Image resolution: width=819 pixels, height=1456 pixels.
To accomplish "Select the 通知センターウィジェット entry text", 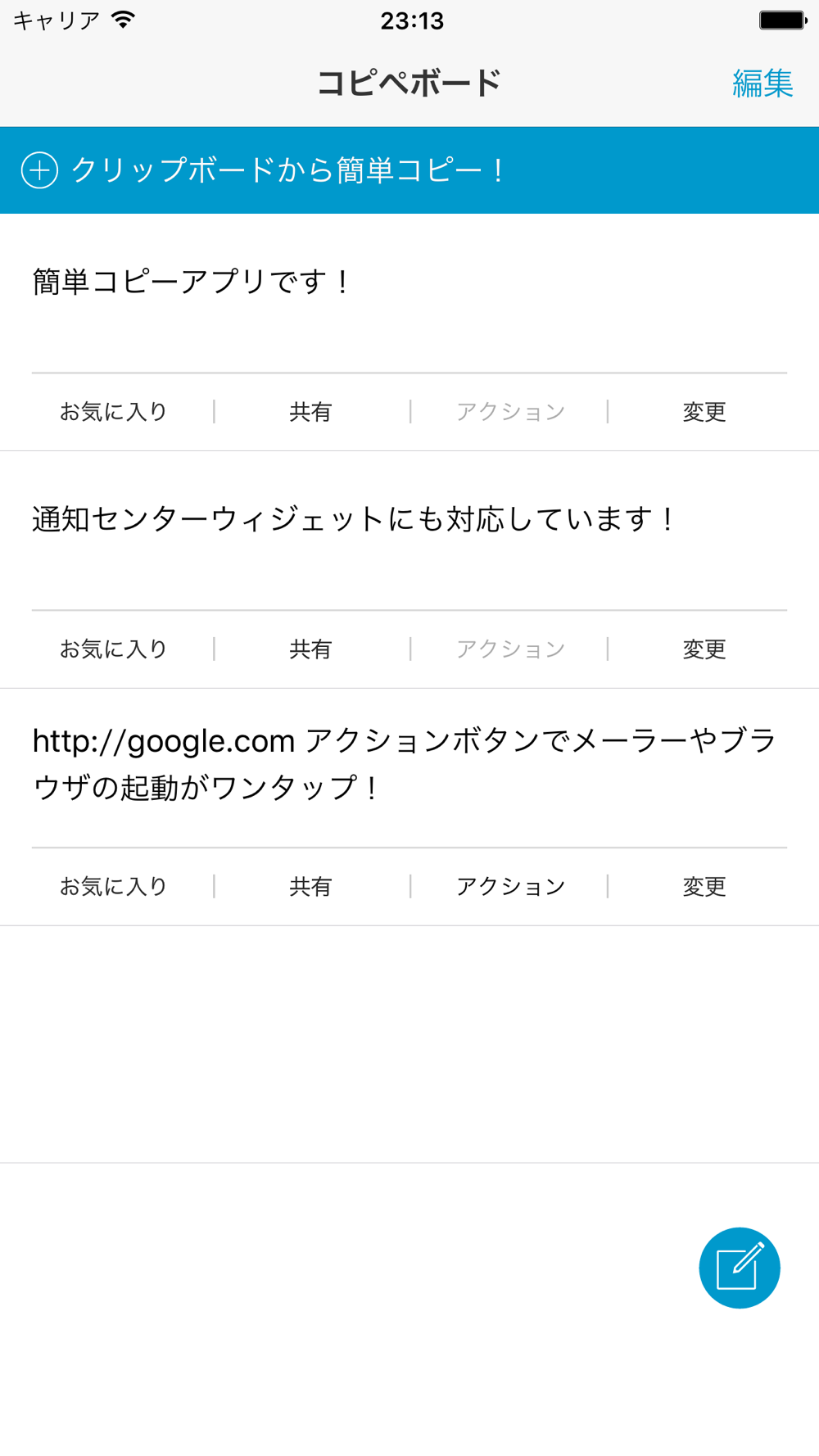I will (354, 519).
